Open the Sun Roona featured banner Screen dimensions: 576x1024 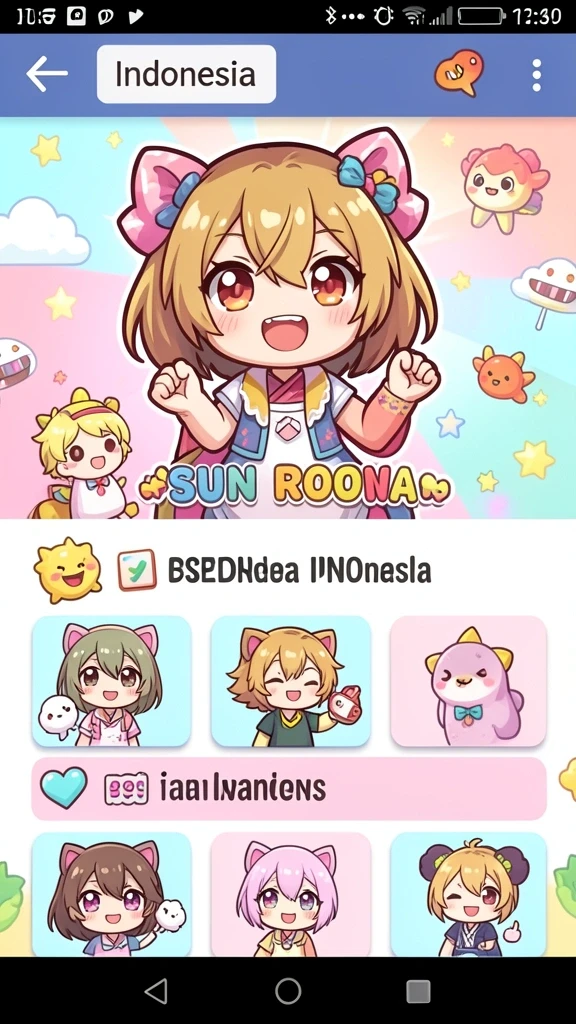pos(288,318)
